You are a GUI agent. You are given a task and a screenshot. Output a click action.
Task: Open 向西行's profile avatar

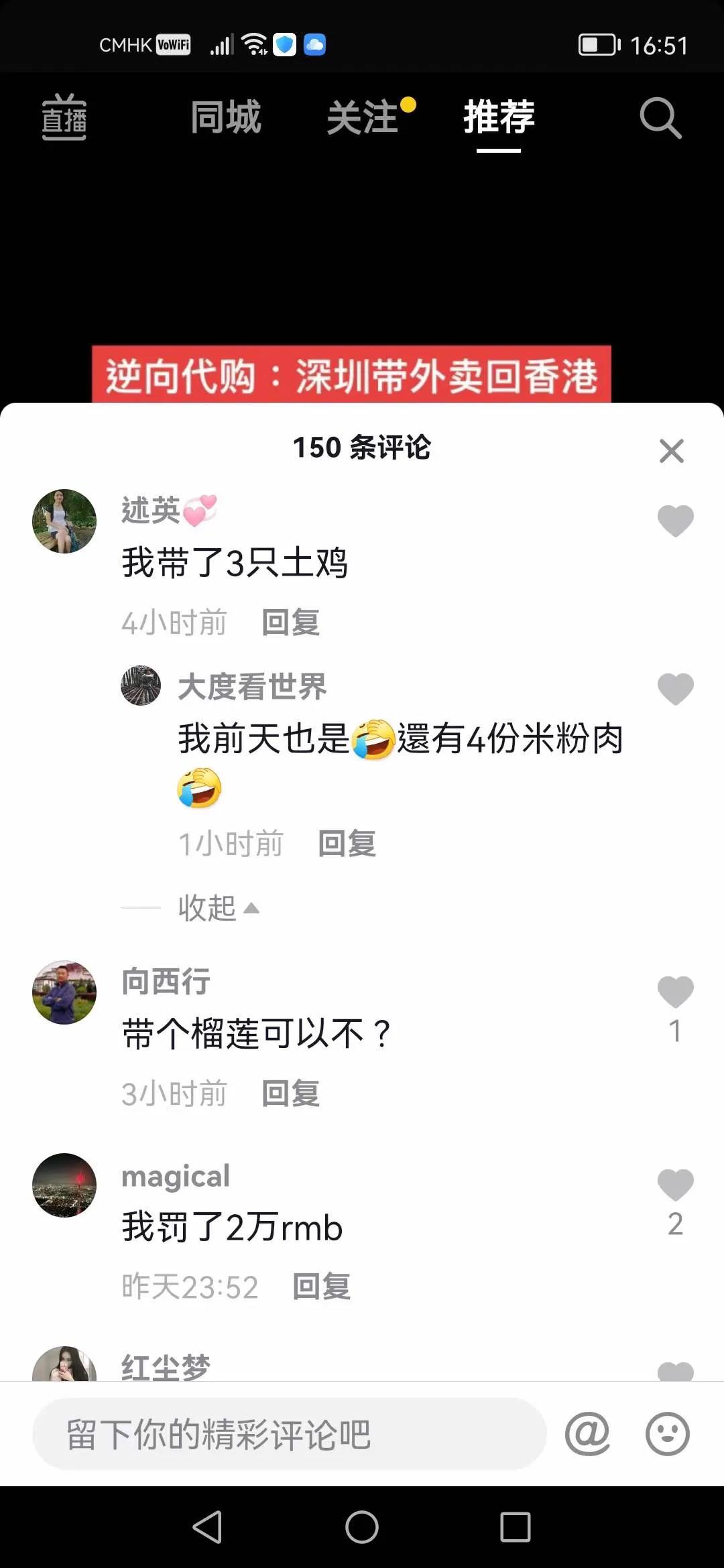(x=64, y=992)
